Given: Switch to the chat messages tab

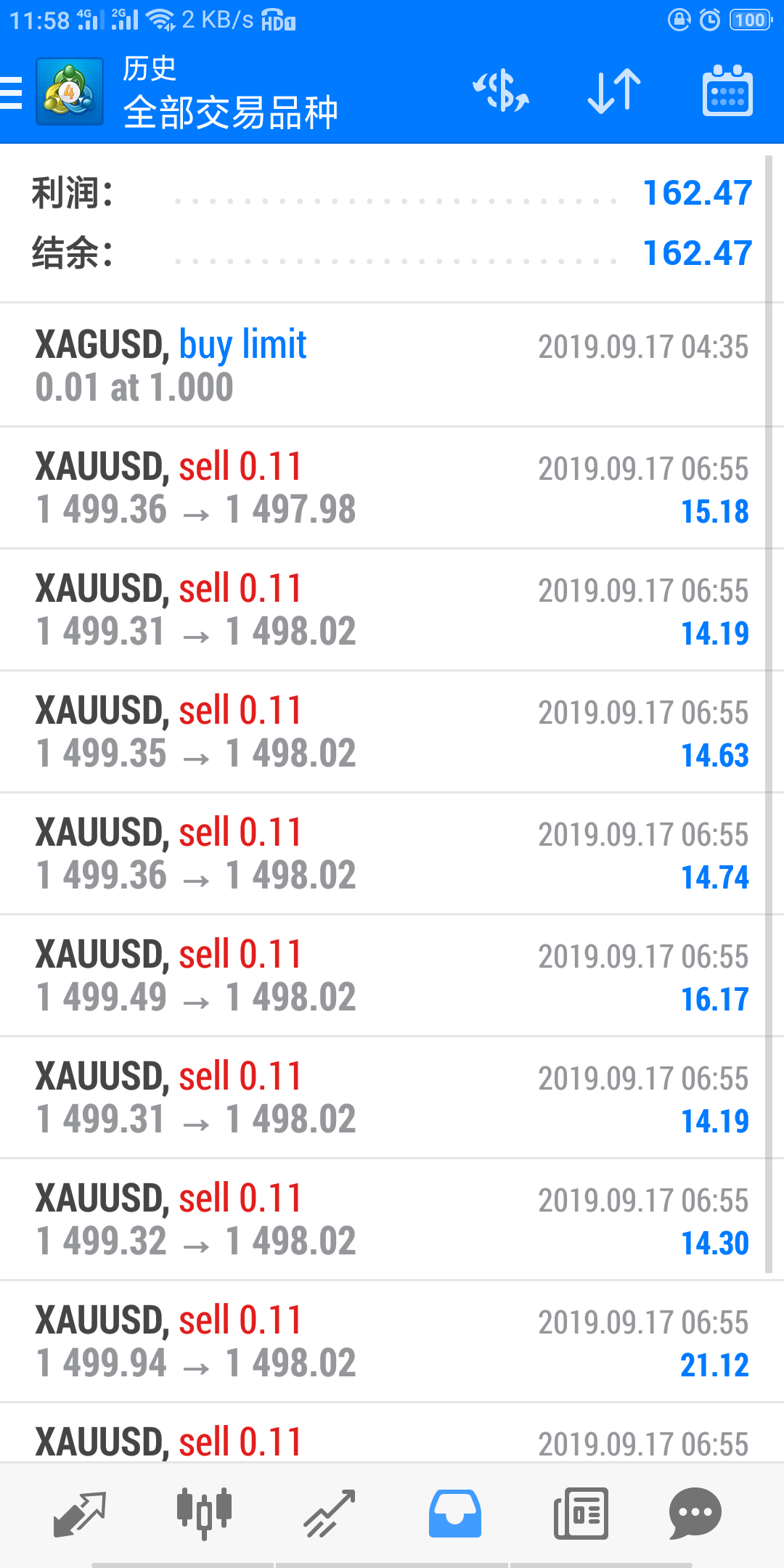Looking at the screenshot, I should tap(695, 1514).
